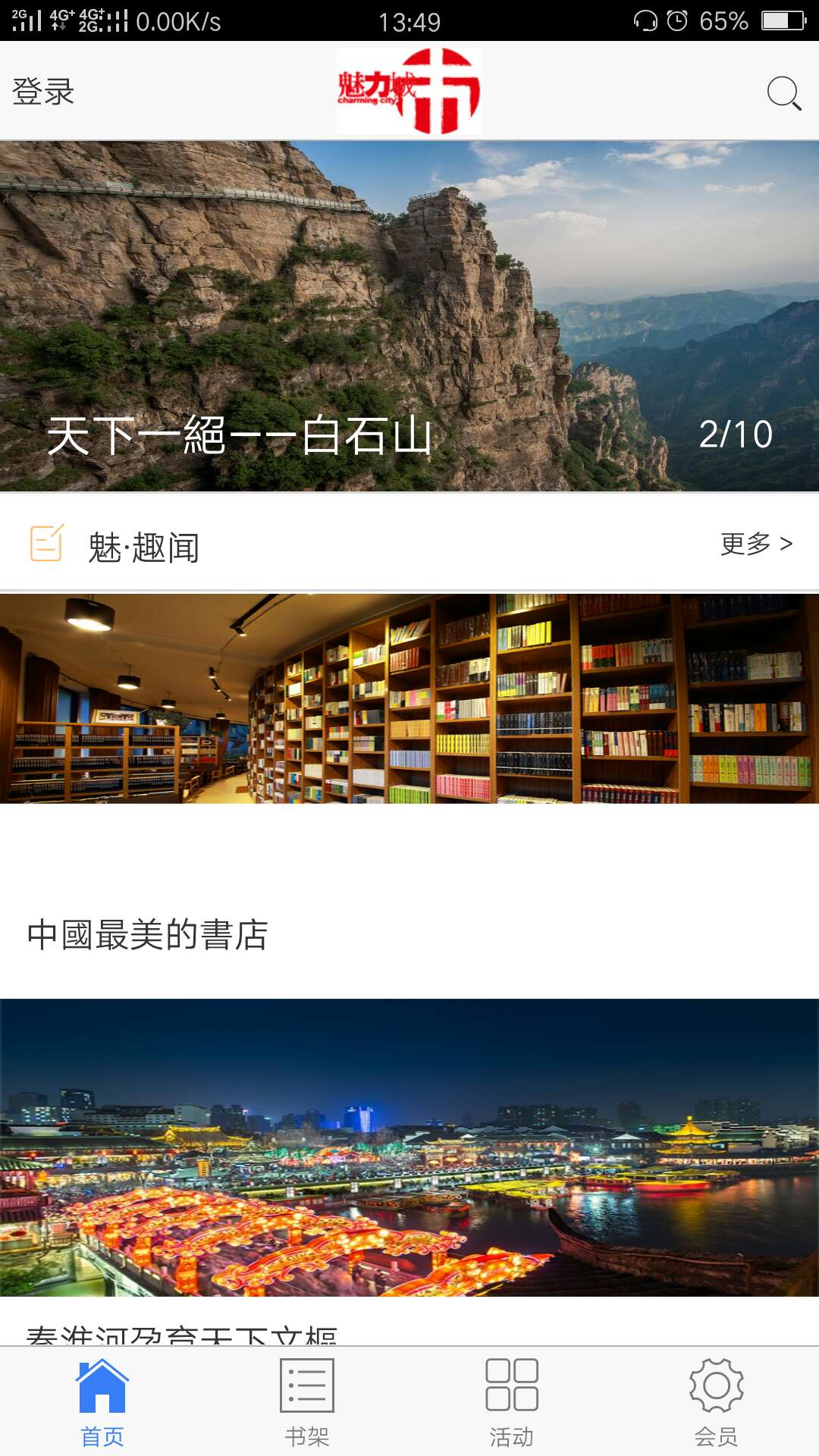The width and height of the screenshot is (819, 1456).
Task: Open the search using the magnifier icon
Action: [784, 93]
